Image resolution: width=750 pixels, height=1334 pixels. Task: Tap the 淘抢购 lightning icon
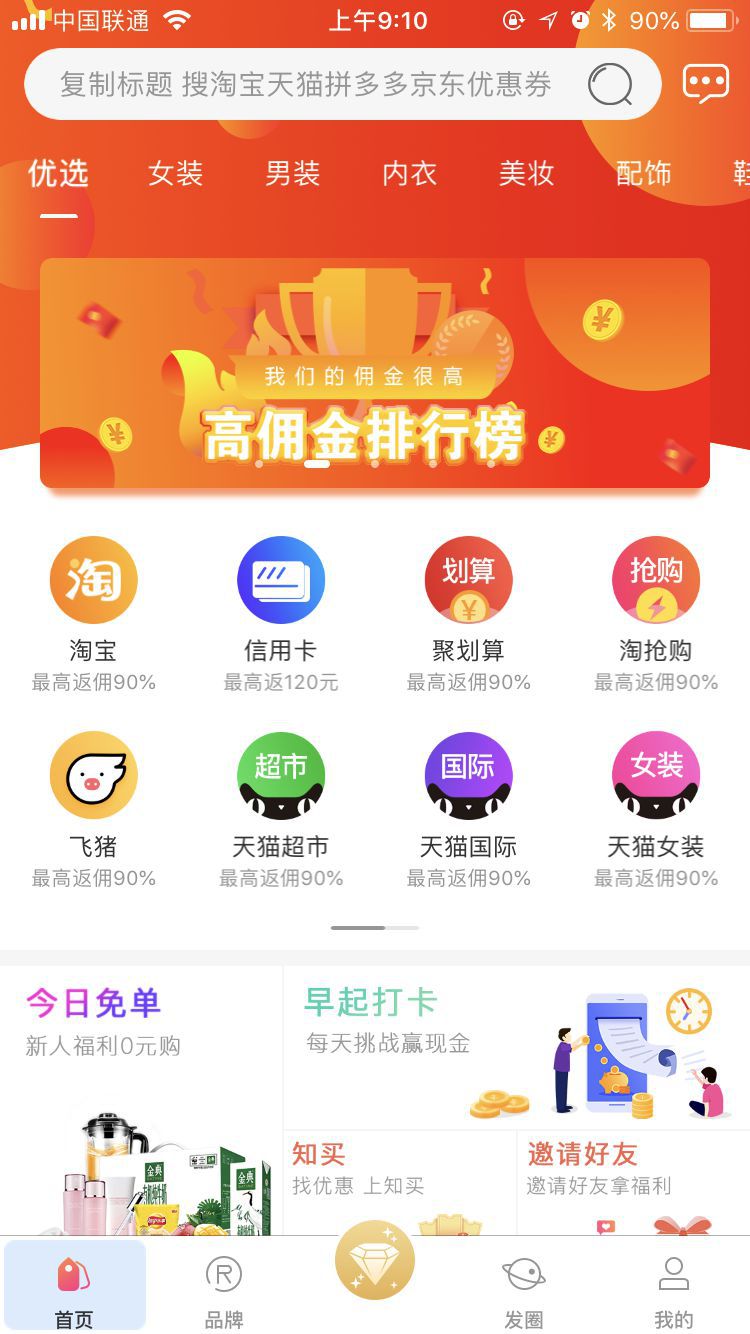point(656,579)
